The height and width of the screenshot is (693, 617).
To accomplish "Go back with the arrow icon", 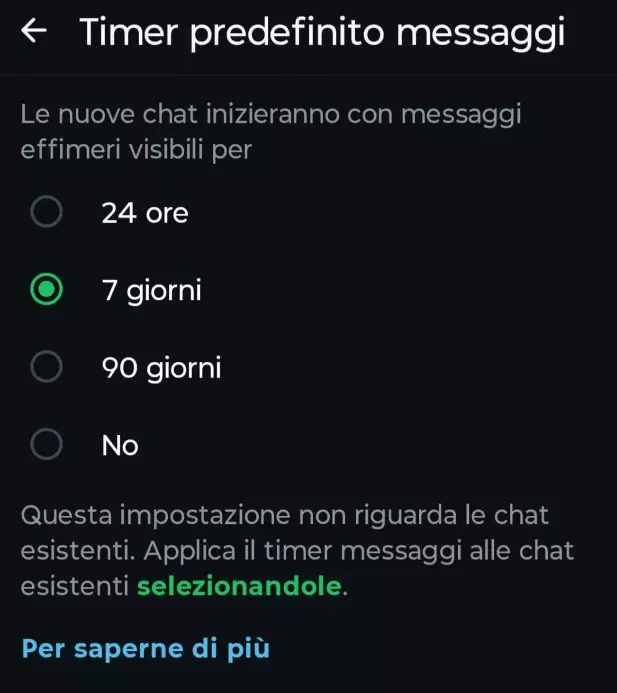I will [x=35, y=33].
